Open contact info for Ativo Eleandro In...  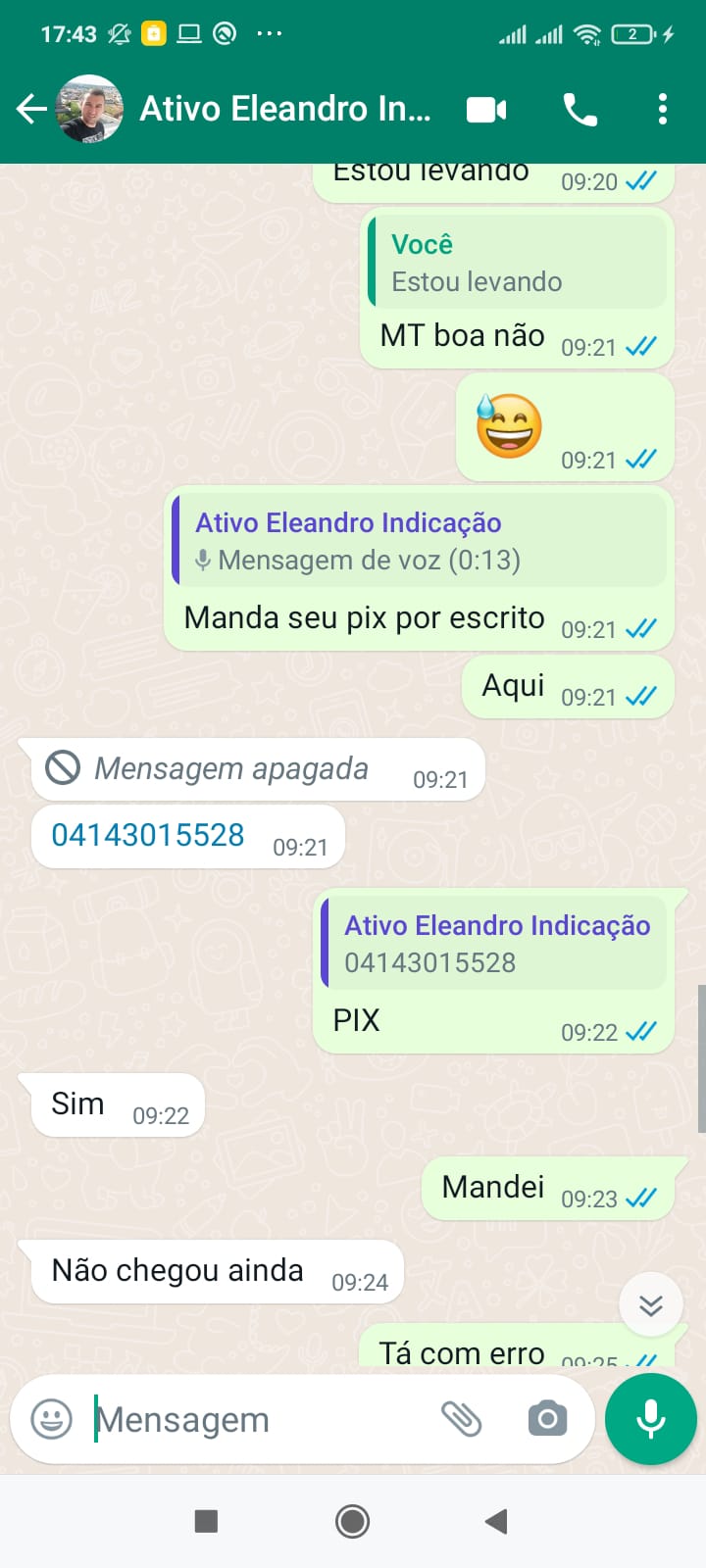284,109
